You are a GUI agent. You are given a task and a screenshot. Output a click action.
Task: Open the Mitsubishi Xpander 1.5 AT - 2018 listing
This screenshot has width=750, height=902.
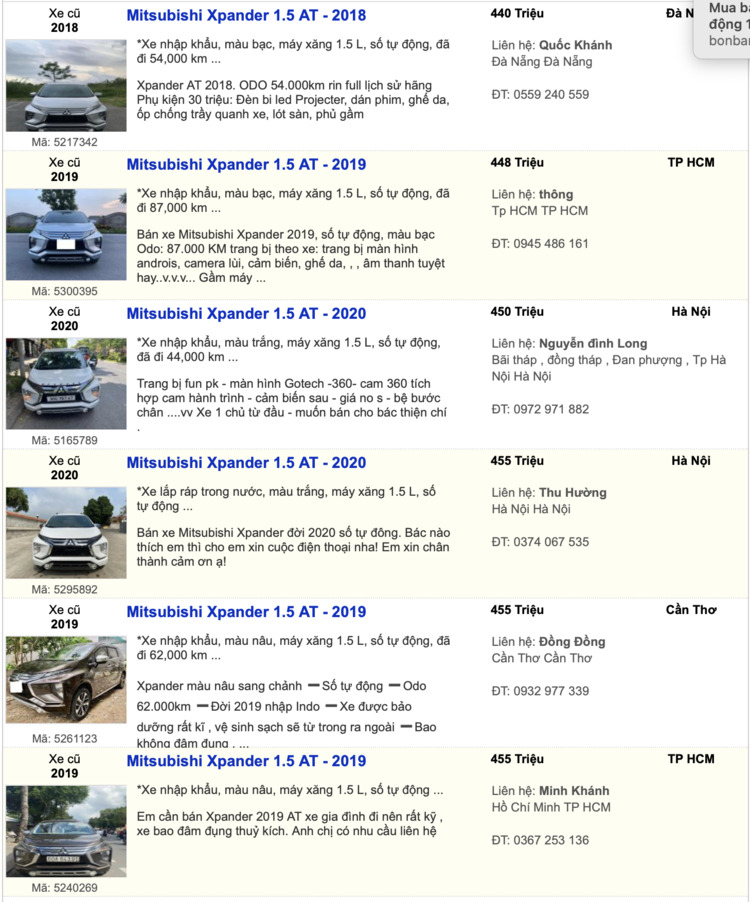tap(246, 16)
